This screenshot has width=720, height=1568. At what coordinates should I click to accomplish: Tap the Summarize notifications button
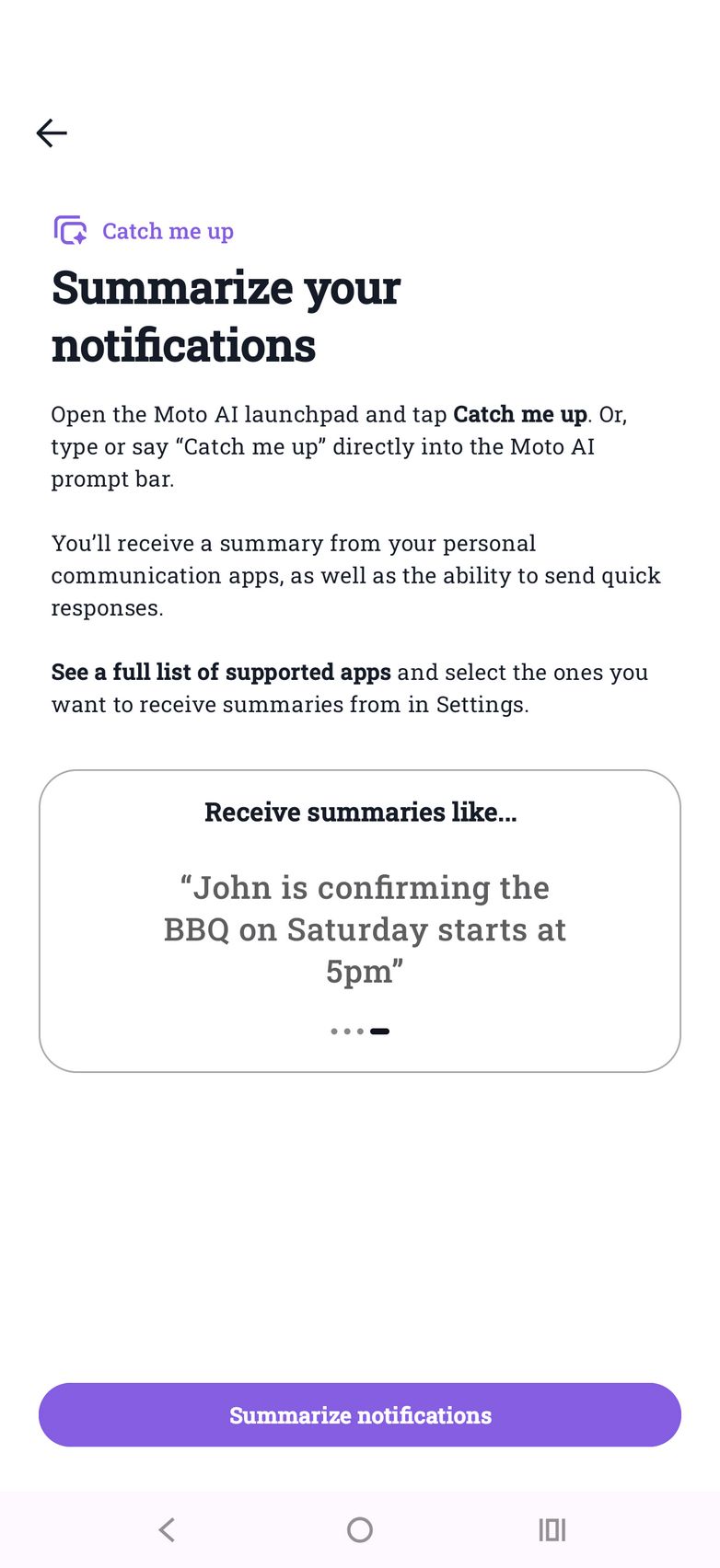360,1414
